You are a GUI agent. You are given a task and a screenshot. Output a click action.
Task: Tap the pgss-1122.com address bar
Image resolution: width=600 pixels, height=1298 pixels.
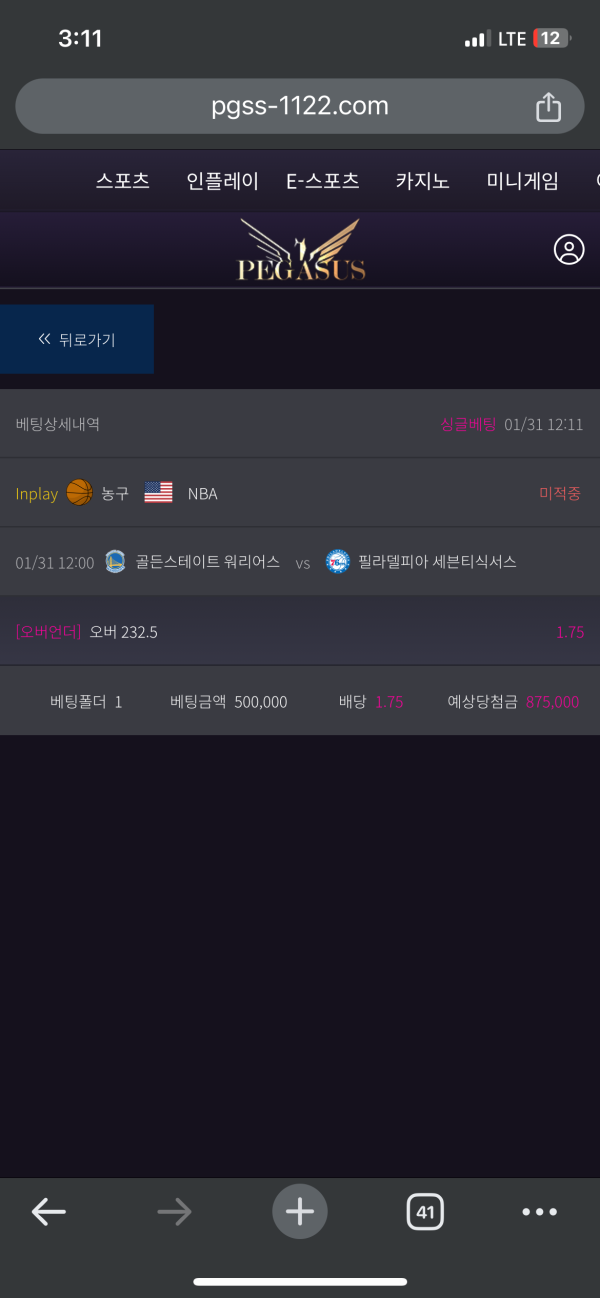point(299,107)
